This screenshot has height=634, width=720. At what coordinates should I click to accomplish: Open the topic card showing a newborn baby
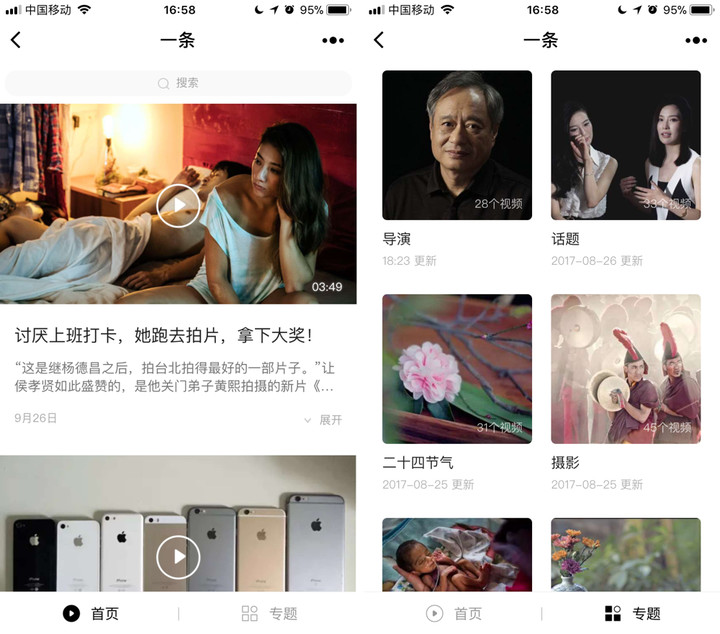pyautogui.click(x=457, y=554)
